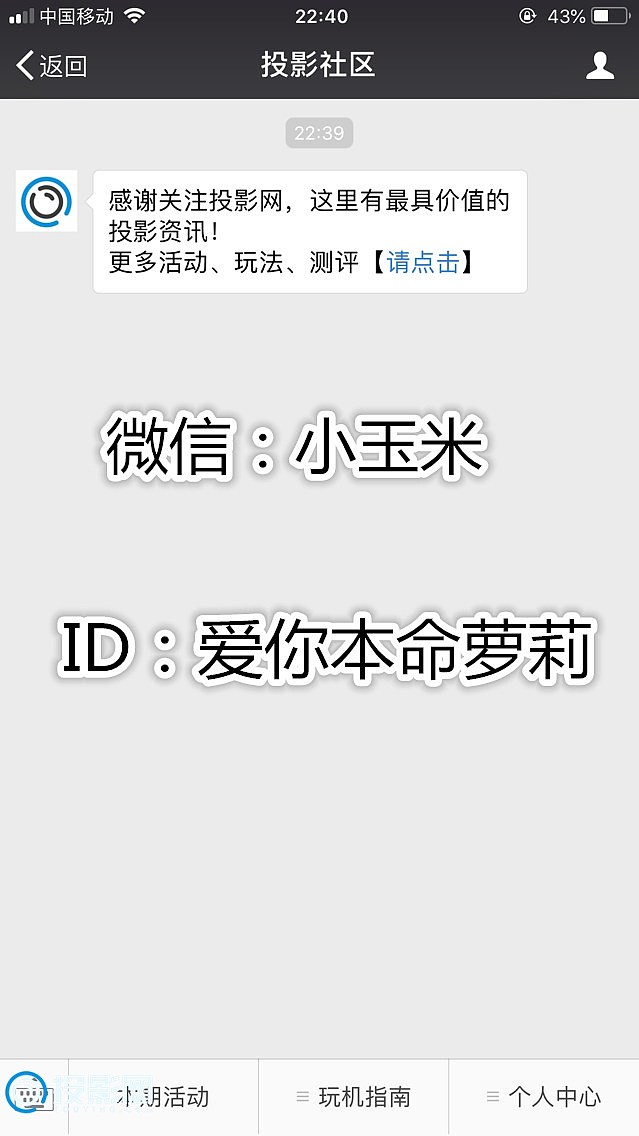The height and width of the screenshot is (1136, 639).
Task: Open the 请点击 link in the message
Action: [423, 263]
